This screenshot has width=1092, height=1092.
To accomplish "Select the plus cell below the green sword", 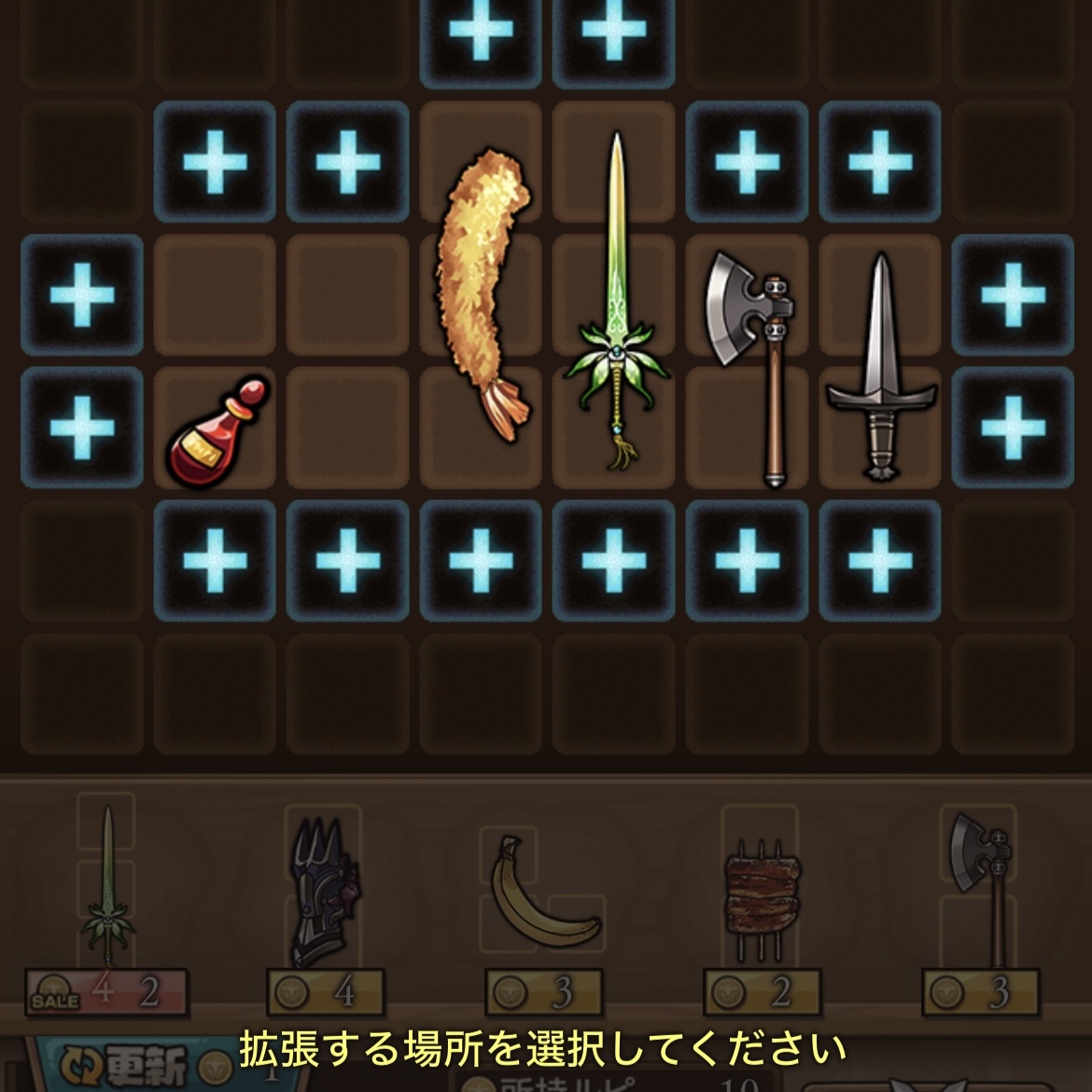I will tap(614, 560).
